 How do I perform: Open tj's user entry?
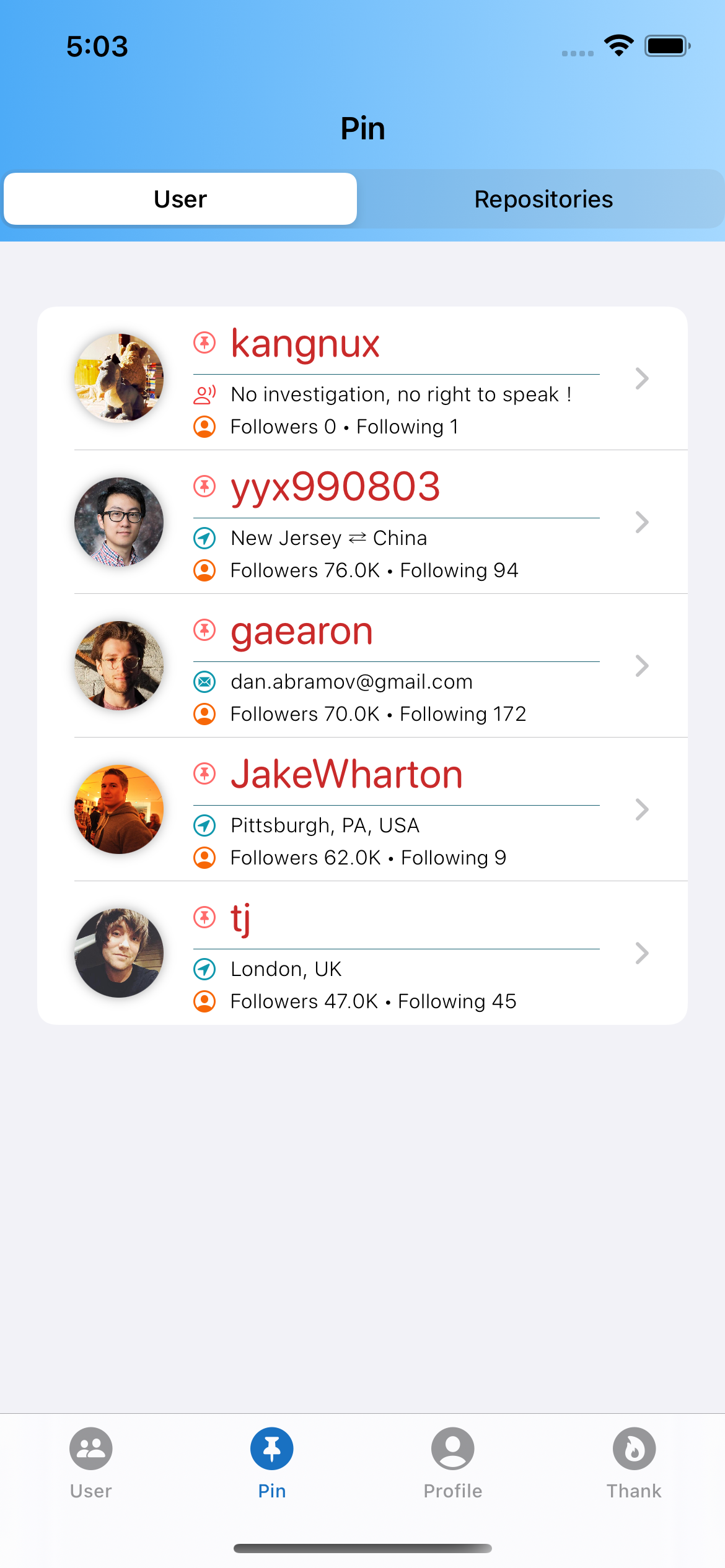(x=362, y=953)
